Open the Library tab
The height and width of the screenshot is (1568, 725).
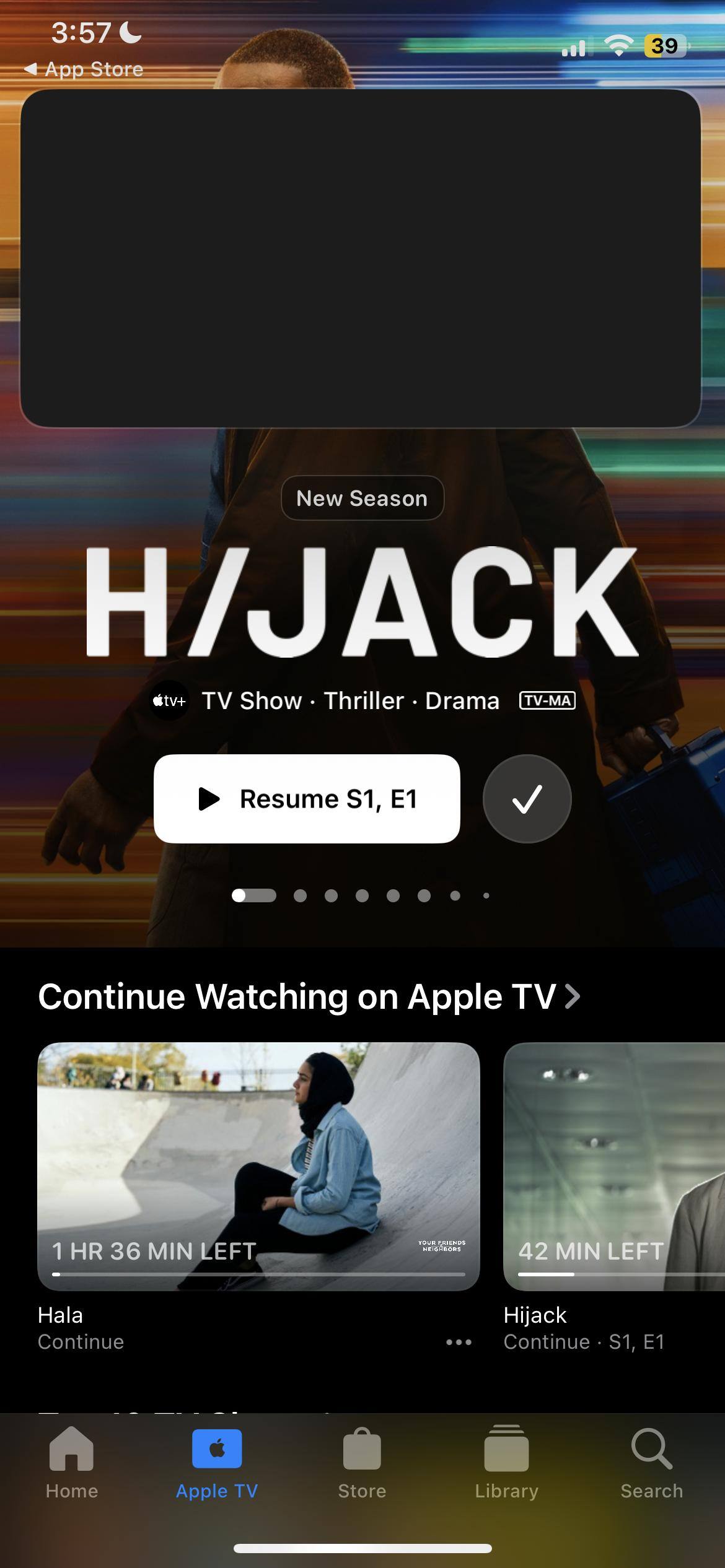(506, 1463)
